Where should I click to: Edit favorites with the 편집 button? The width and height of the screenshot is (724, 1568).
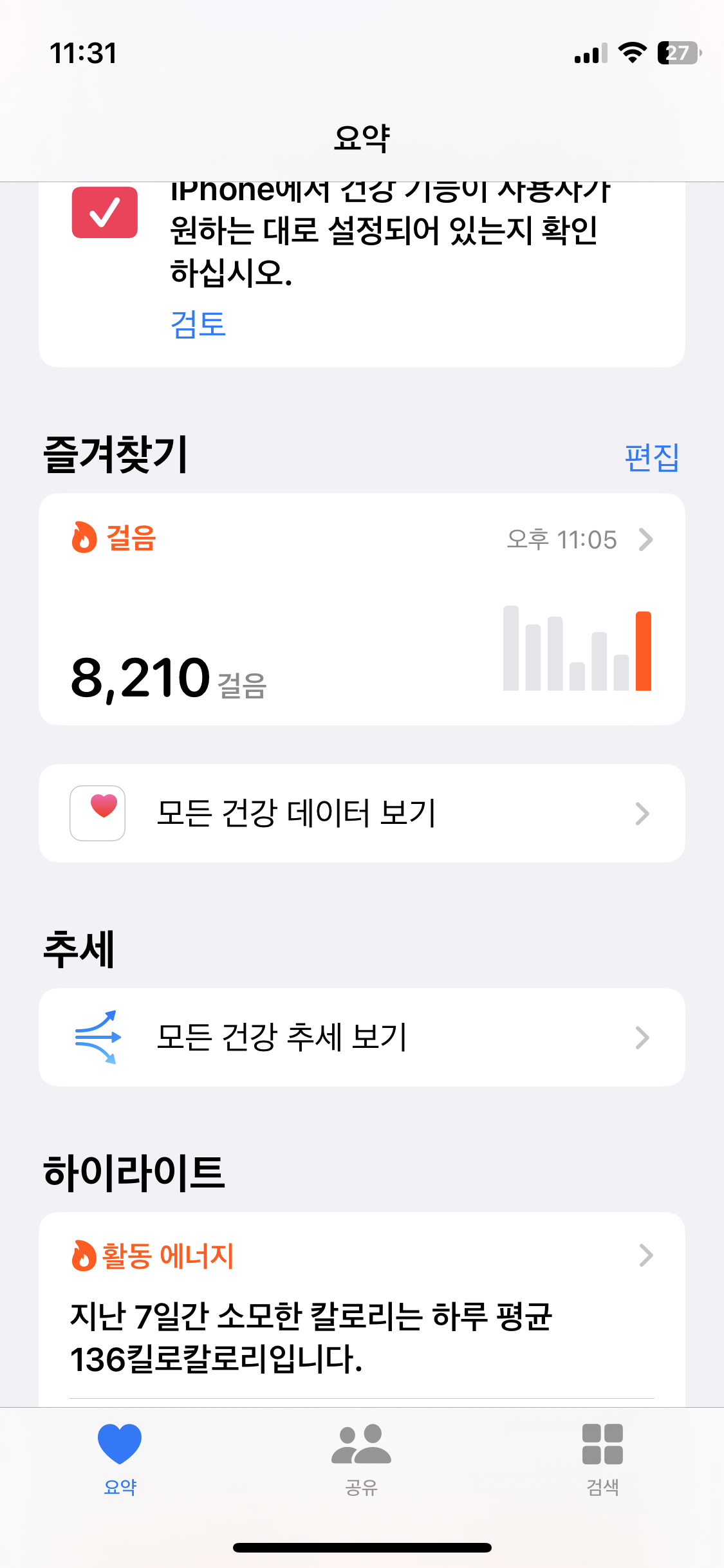pos(651,457)
